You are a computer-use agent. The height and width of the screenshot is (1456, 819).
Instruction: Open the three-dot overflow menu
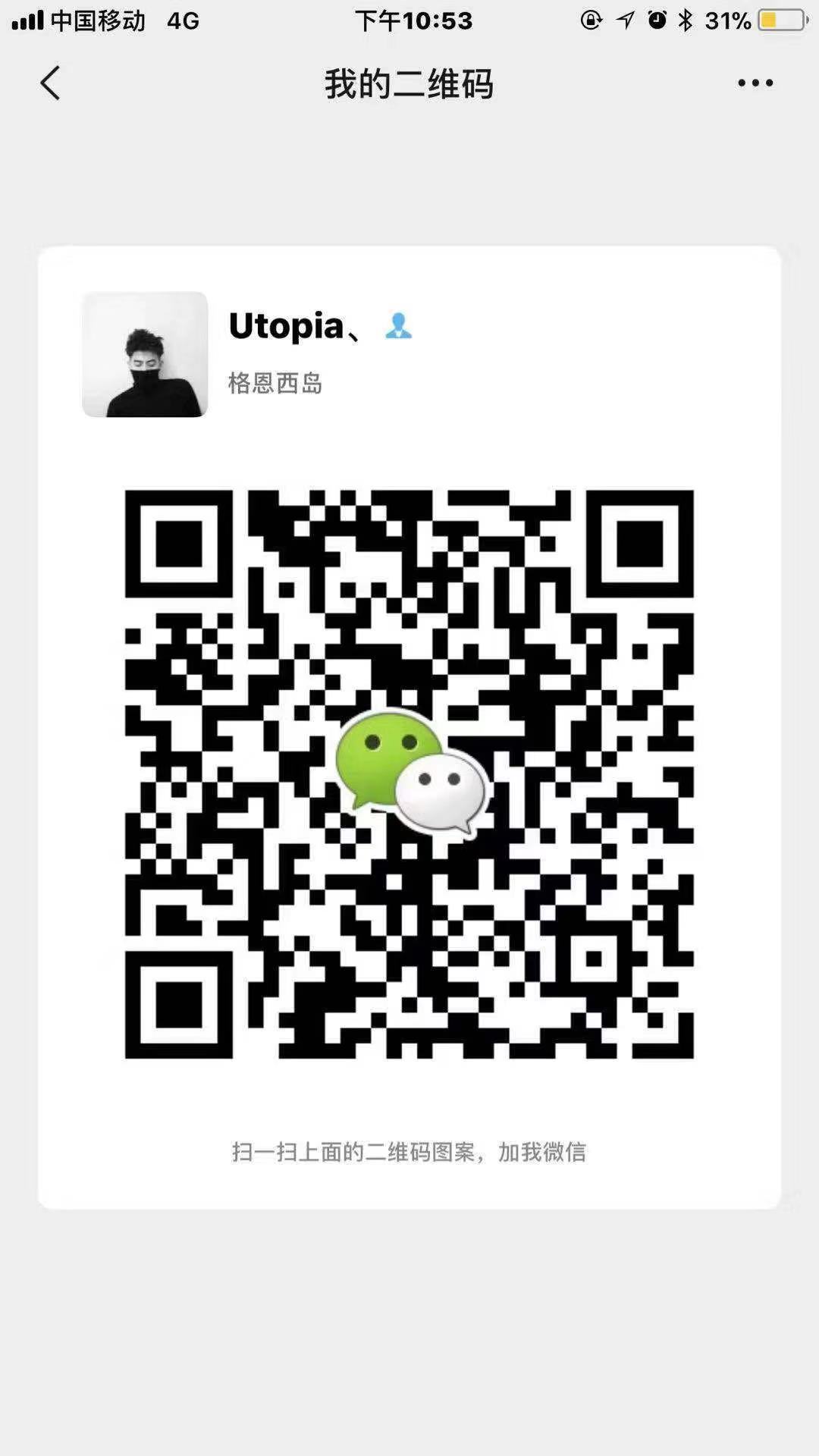[x=755, y=83]
